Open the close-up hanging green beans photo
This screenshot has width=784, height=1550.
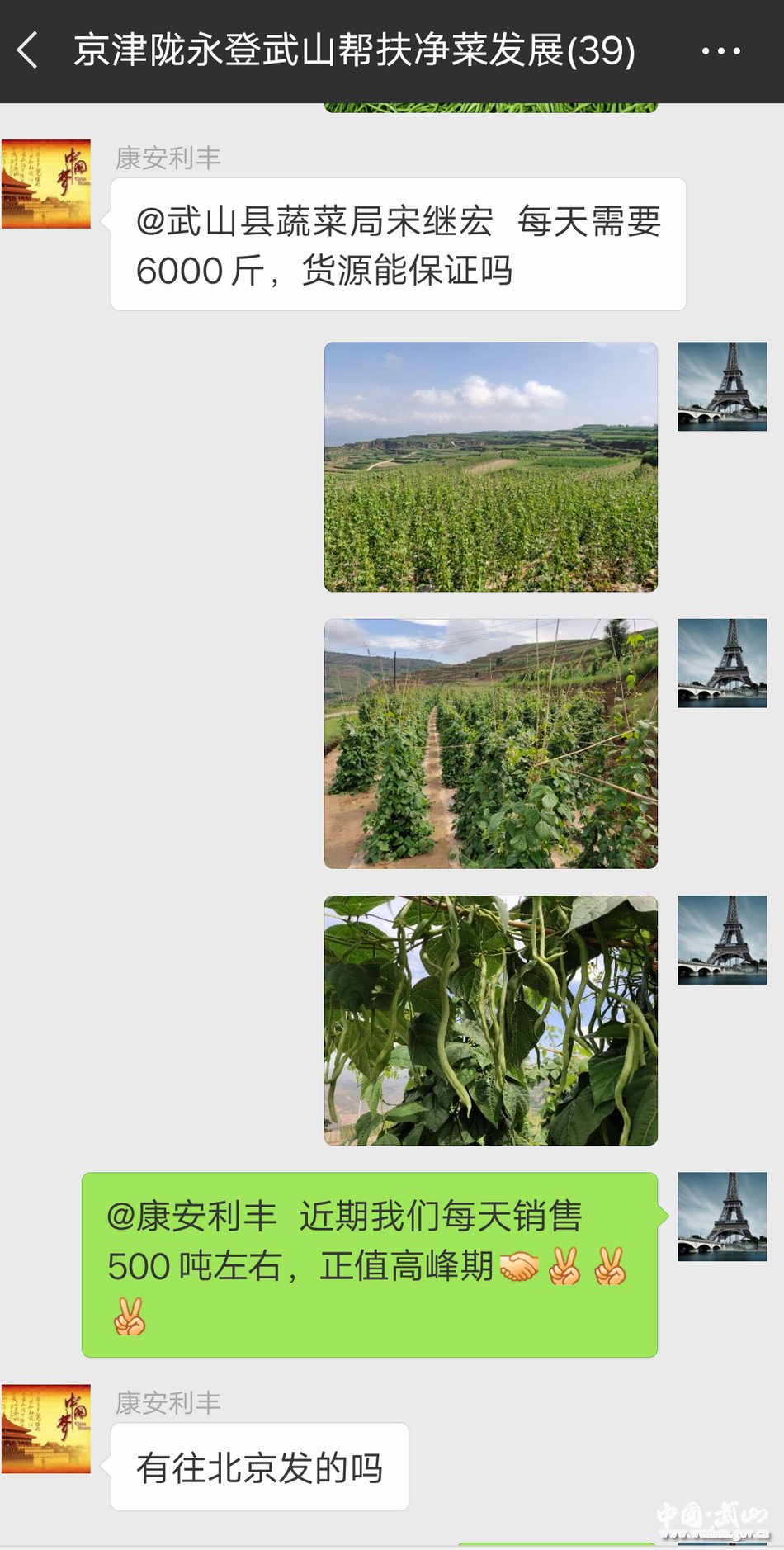[x=491, y=1020]
